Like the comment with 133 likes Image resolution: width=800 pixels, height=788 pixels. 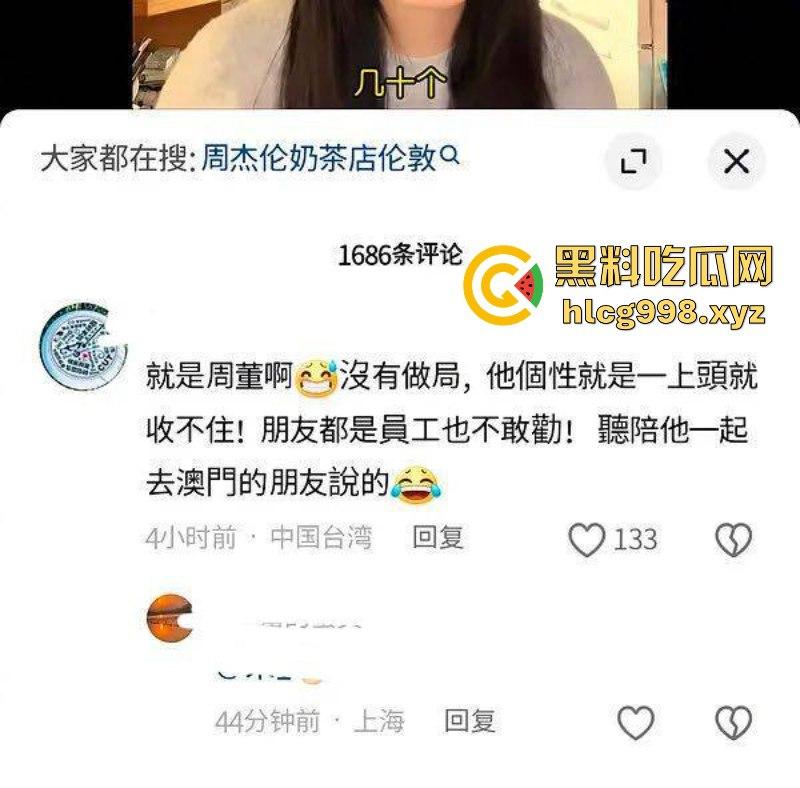point(587,540)
